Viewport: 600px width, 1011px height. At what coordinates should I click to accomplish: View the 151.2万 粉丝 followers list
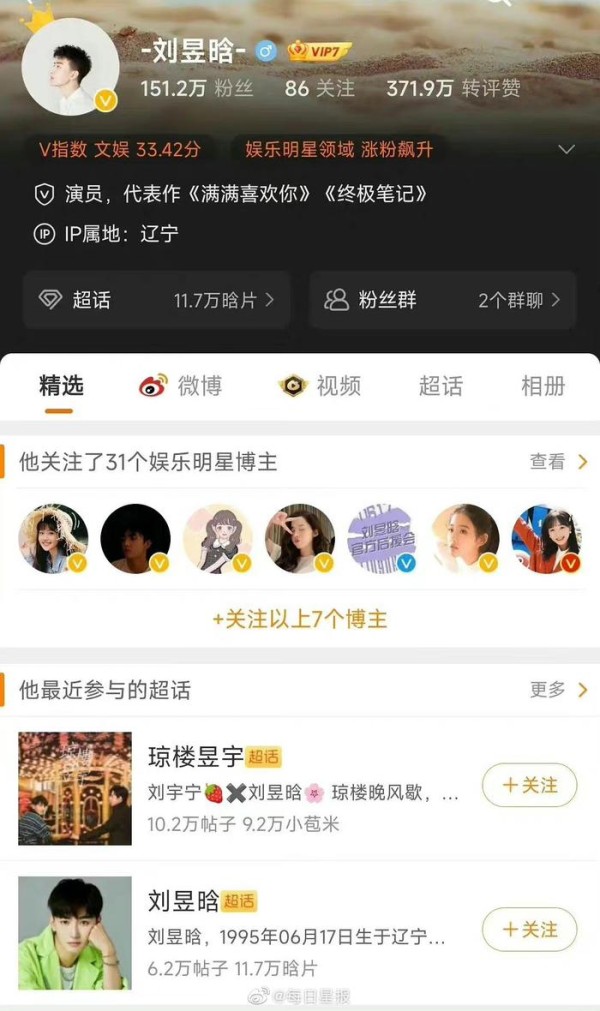[x=202, y=88]
